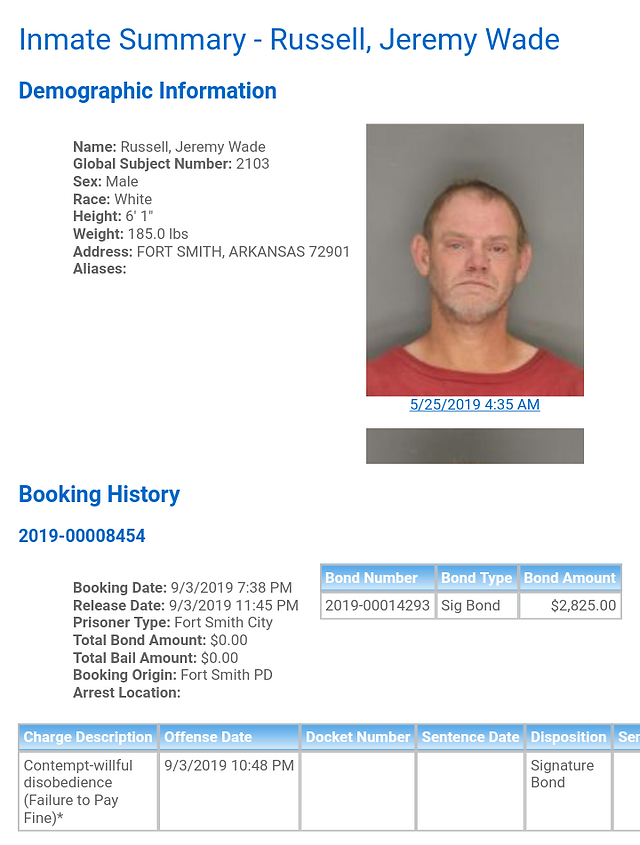Screen dimensions: 640x845
Task: Open the partially visible second photo
Action: pyautogui.click(x=475, y=446)
